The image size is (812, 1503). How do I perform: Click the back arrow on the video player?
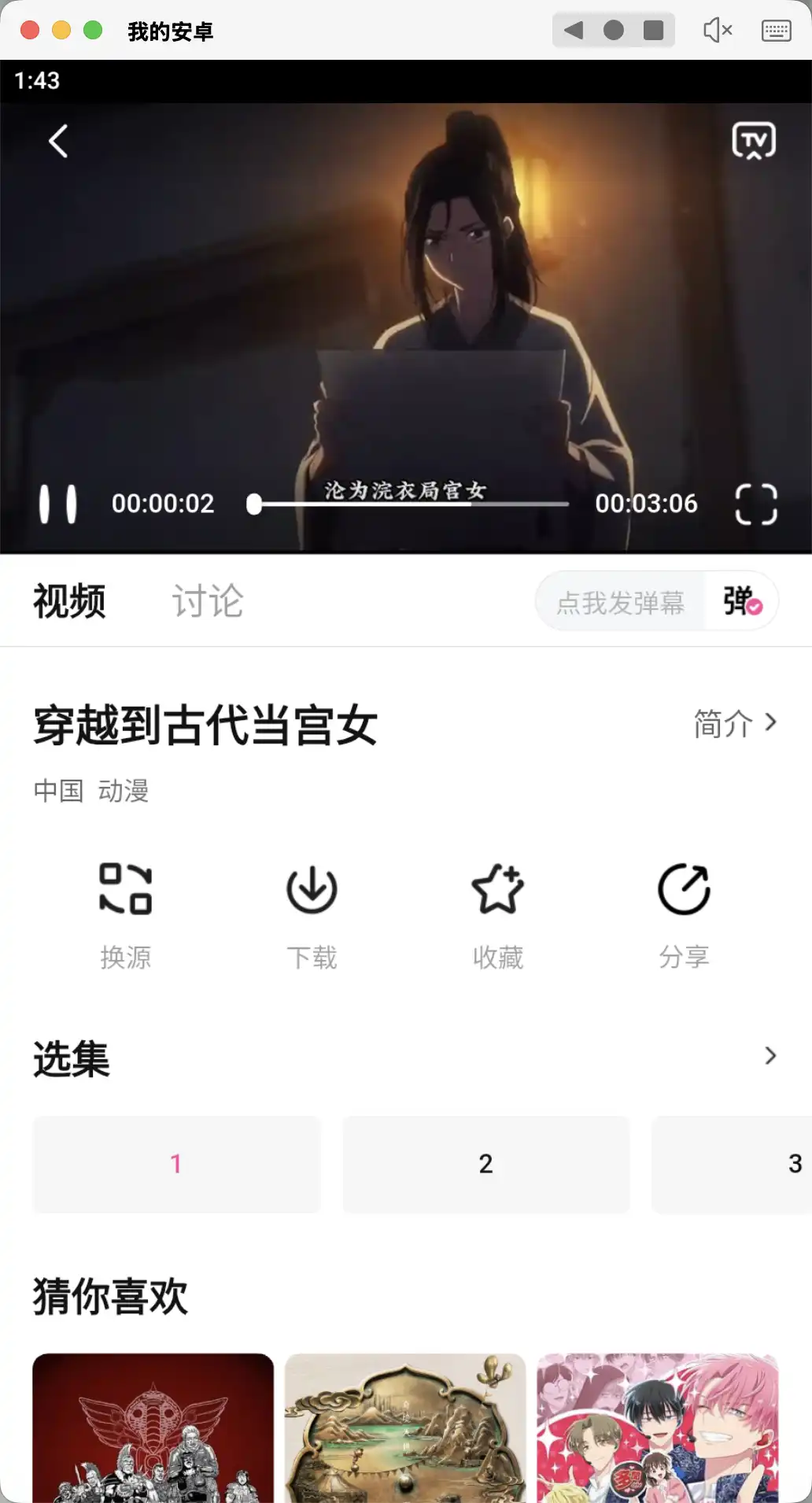click(x=56, y=142)
